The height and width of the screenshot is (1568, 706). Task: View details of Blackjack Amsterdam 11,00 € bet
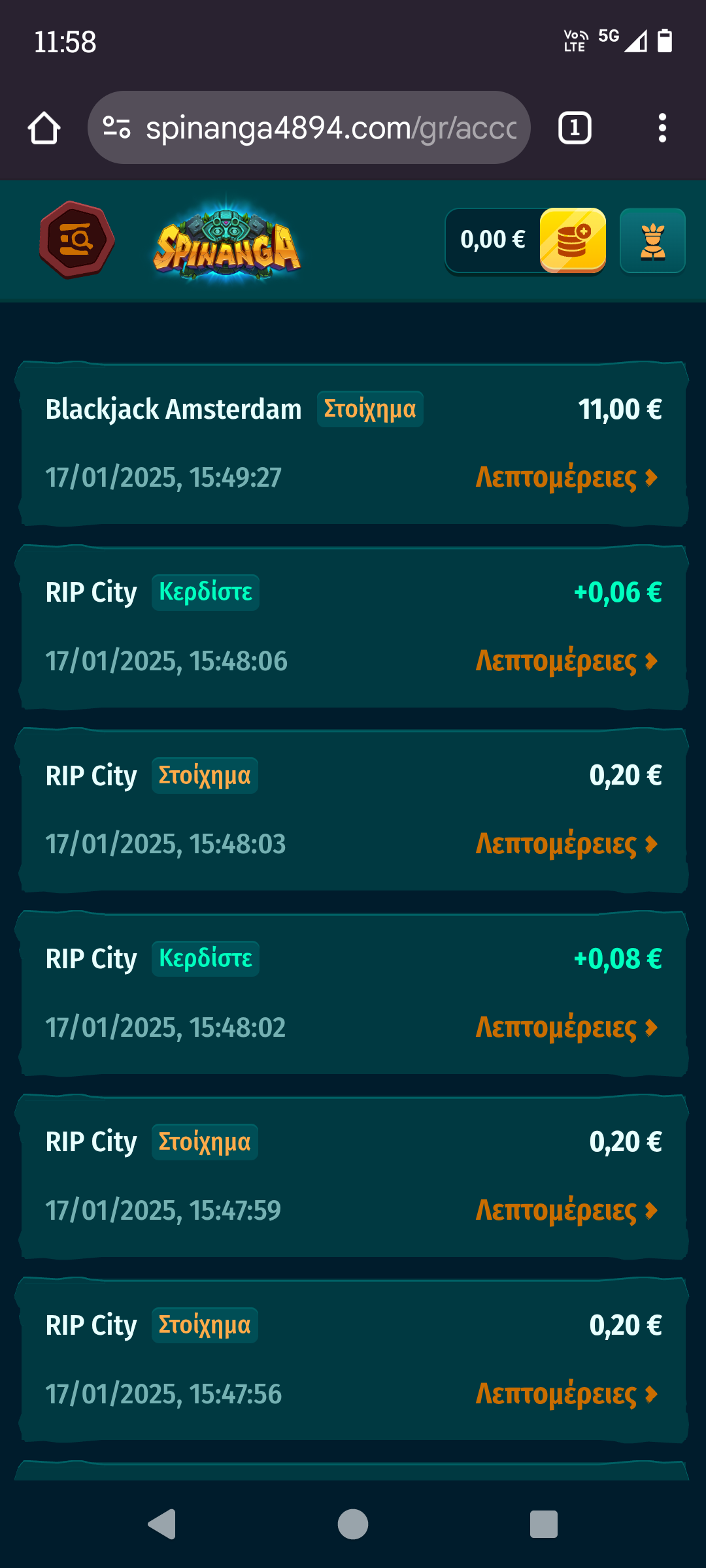(x=566, y=478)
